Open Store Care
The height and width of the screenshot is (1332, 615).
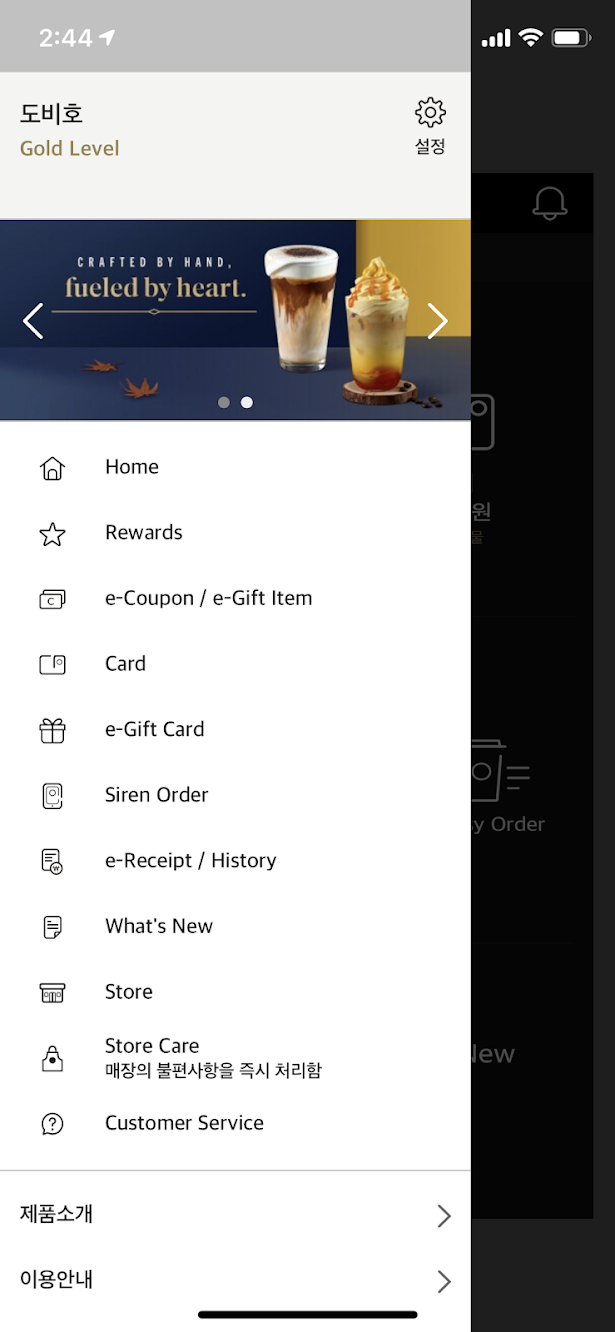click(152, 1057)
